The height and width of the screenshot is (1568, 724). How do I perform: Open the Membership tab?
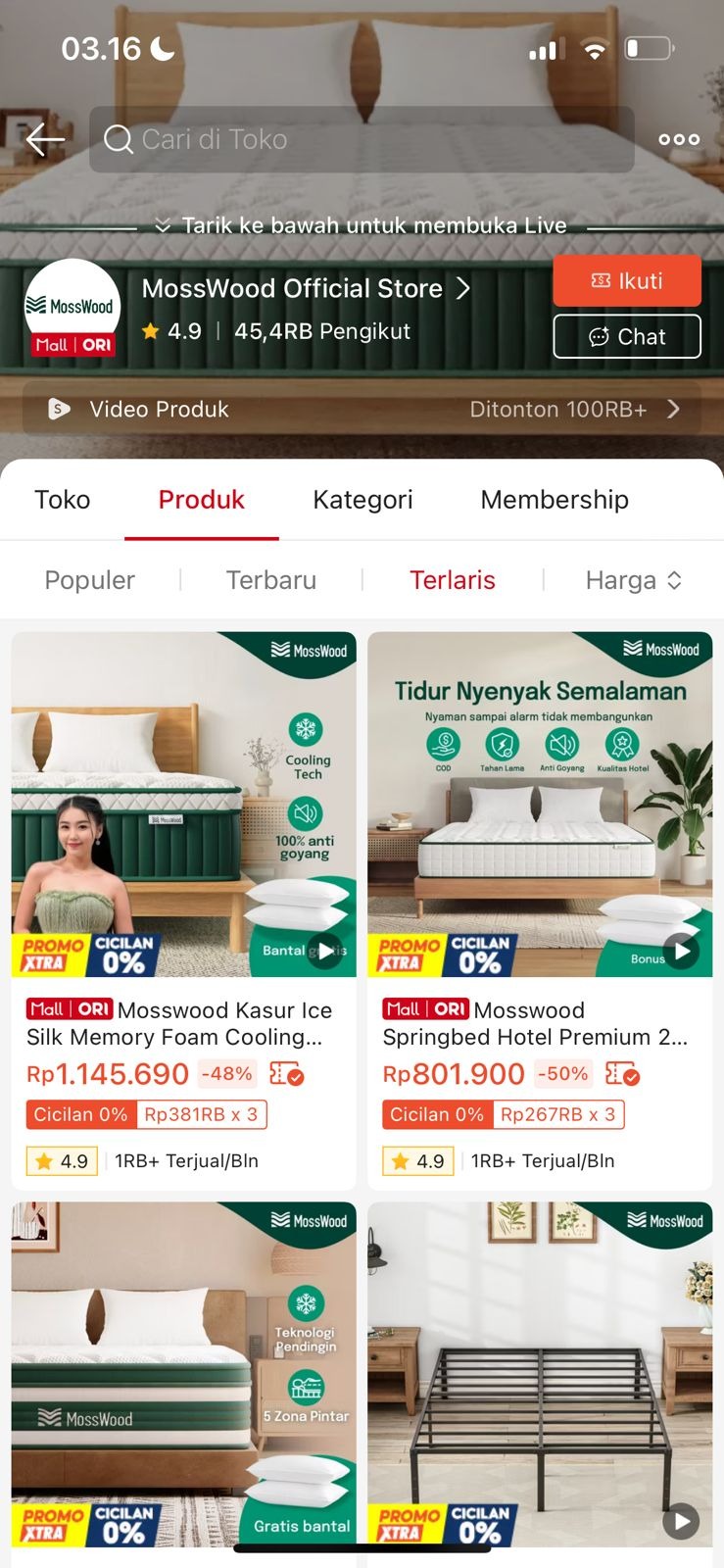[555, 500]
